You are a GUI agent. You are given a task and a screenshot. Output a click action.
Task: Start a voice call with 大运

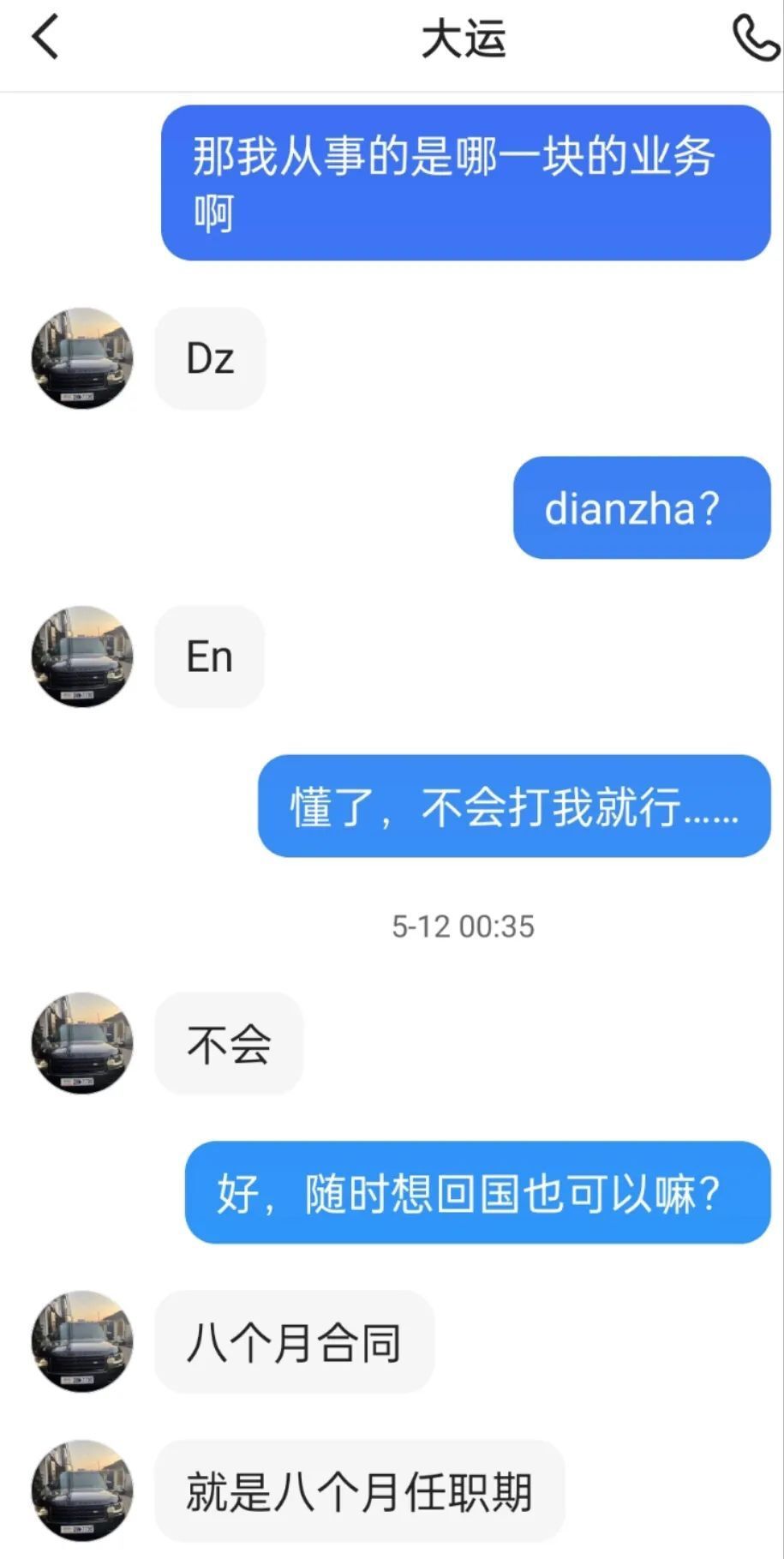pyautogui.click(x=756, y=38)
